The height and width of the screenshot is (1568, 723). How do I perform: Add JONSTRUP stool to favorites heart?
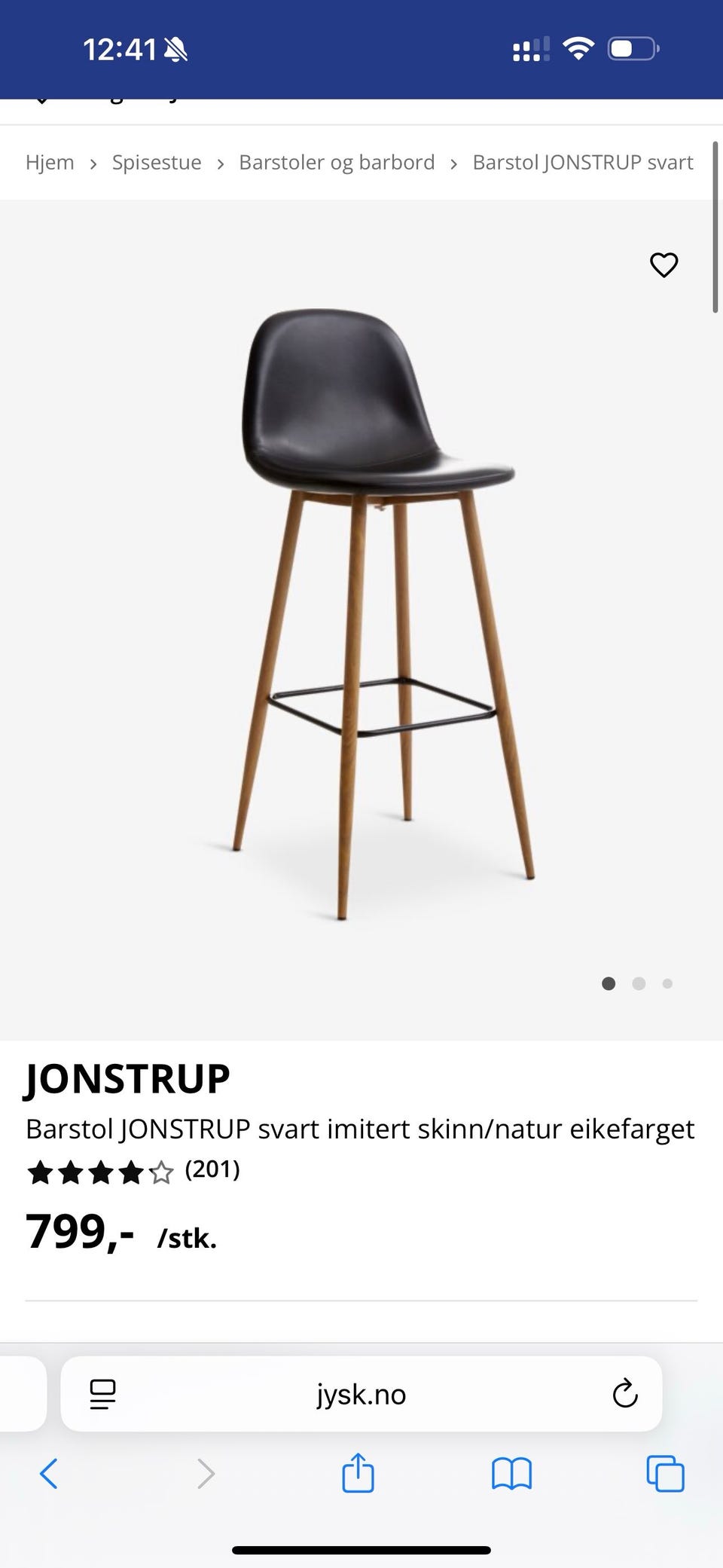pyautogui.click(x=664, y=264)
